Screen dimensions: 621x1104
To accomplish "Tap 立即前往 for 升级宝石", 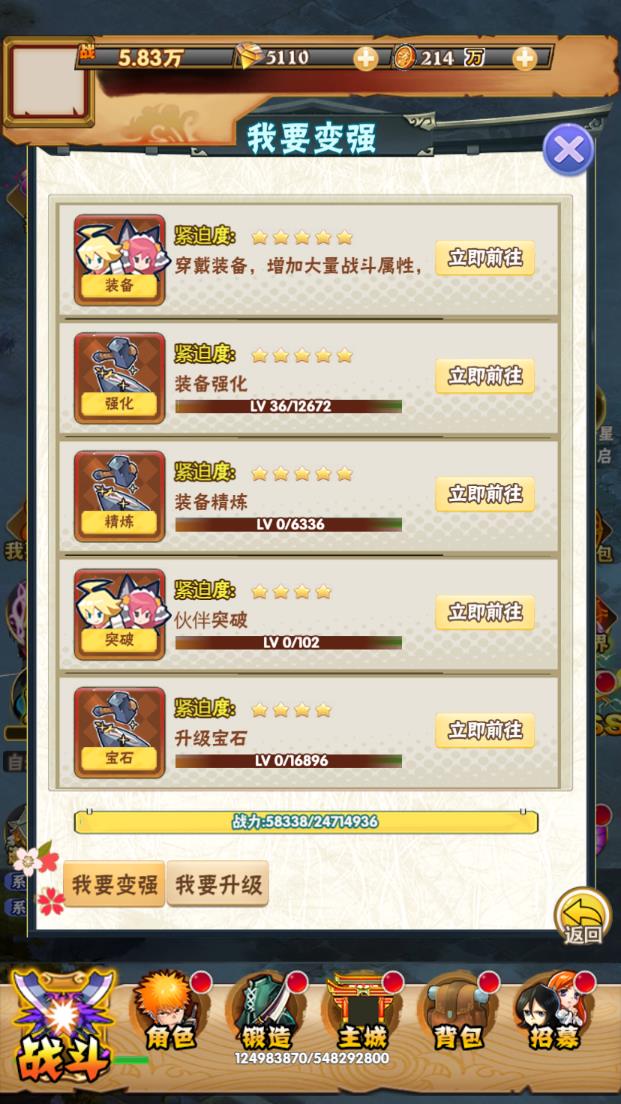I will (485, 730).
